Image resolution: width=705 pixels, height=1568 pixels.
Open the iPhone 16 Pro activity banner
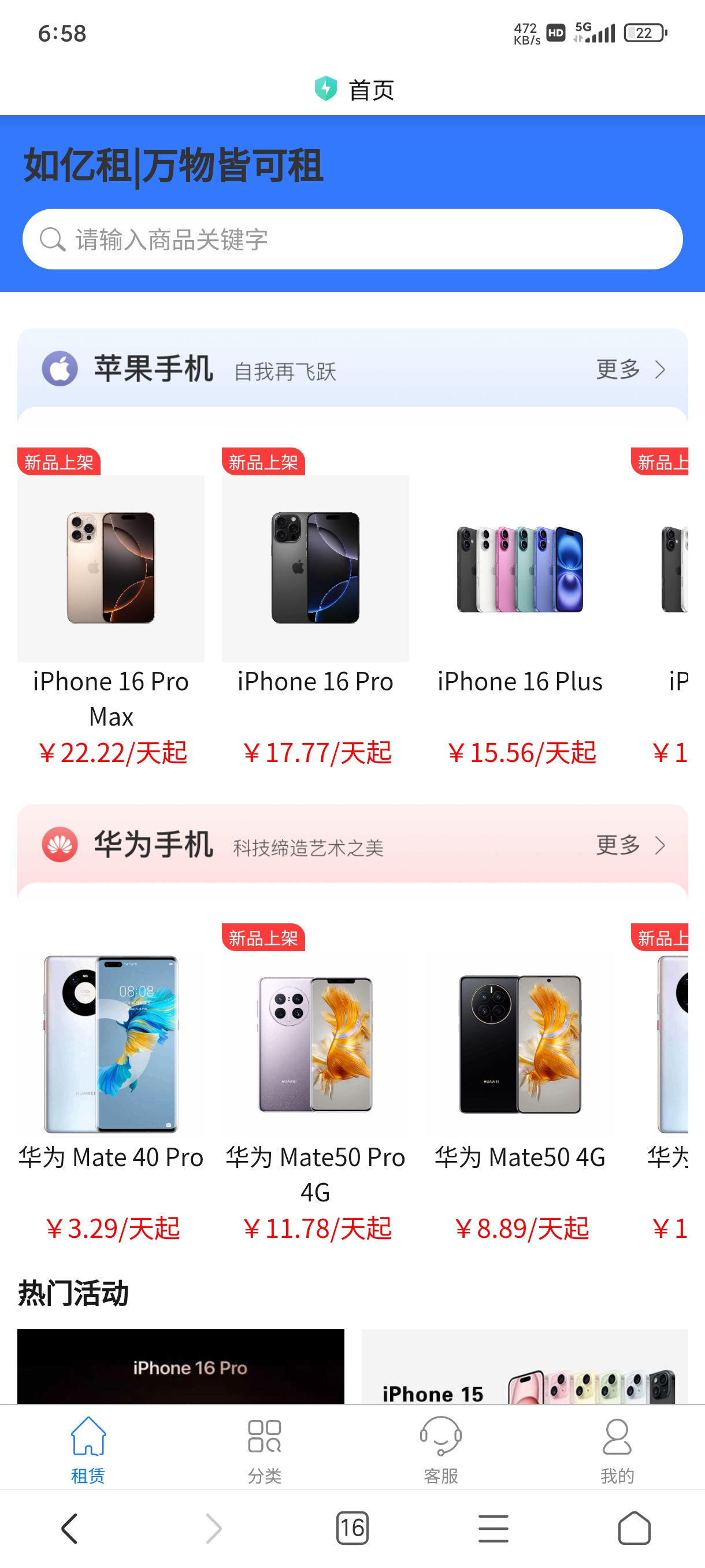click(x=181, y=1367)
